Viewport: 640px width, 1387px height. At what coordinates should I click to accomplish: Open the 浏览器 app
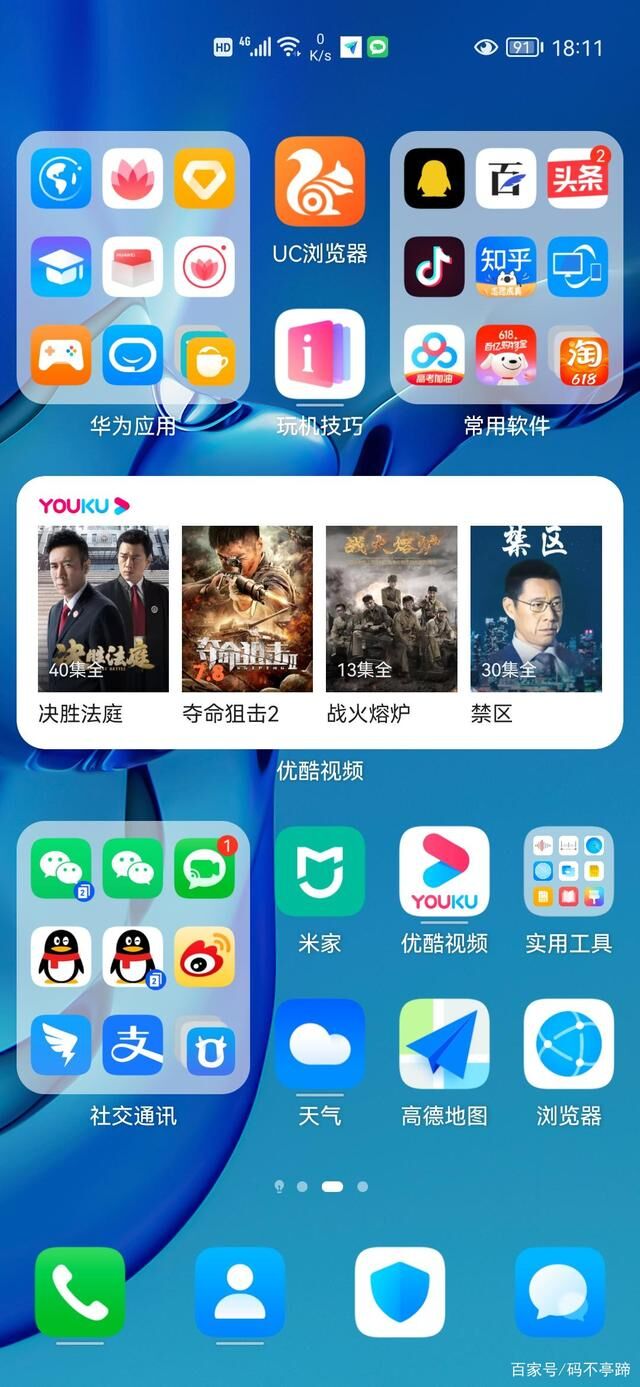[x=568, y=1044]
